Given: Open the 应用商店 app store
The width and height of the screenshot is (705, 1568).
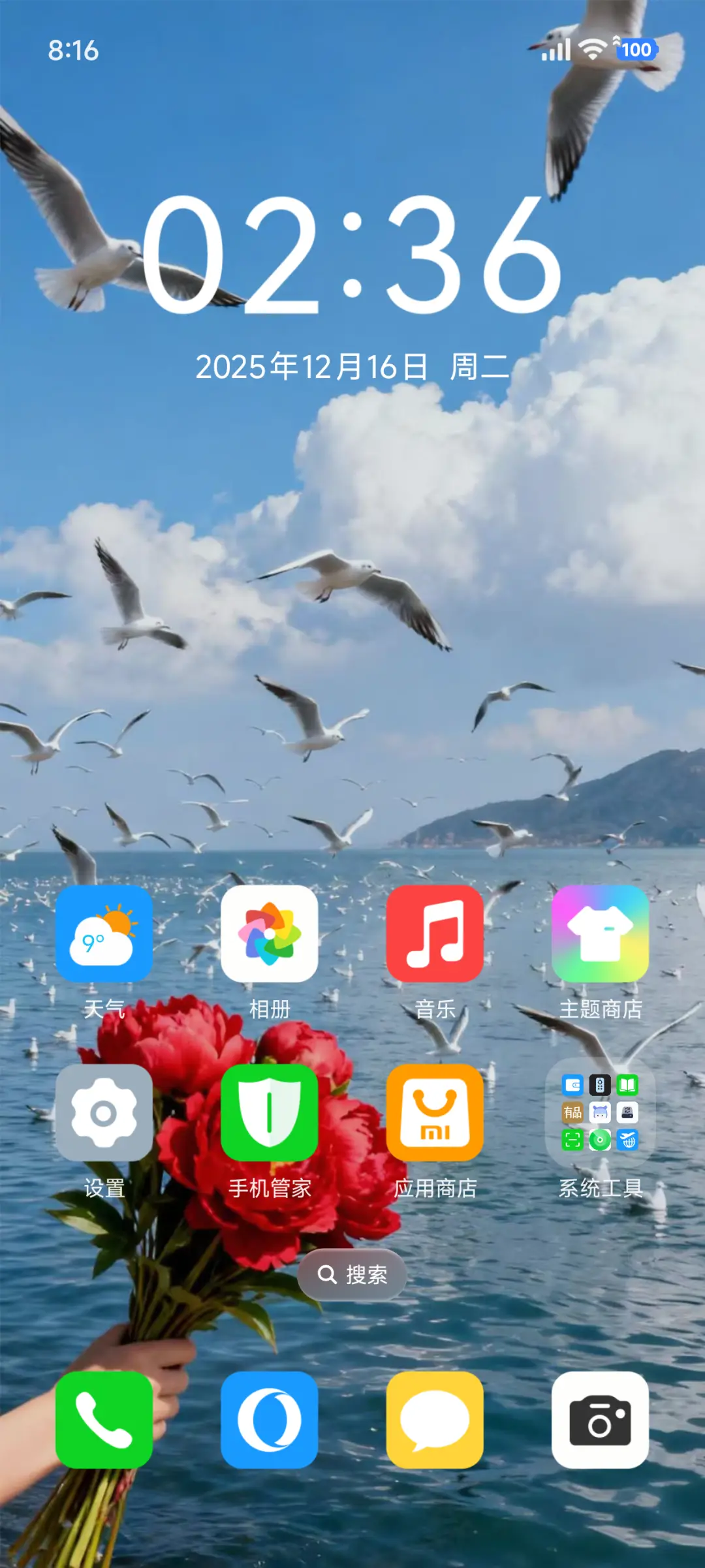Looking at the screenshot, I should coord(435,1113).
